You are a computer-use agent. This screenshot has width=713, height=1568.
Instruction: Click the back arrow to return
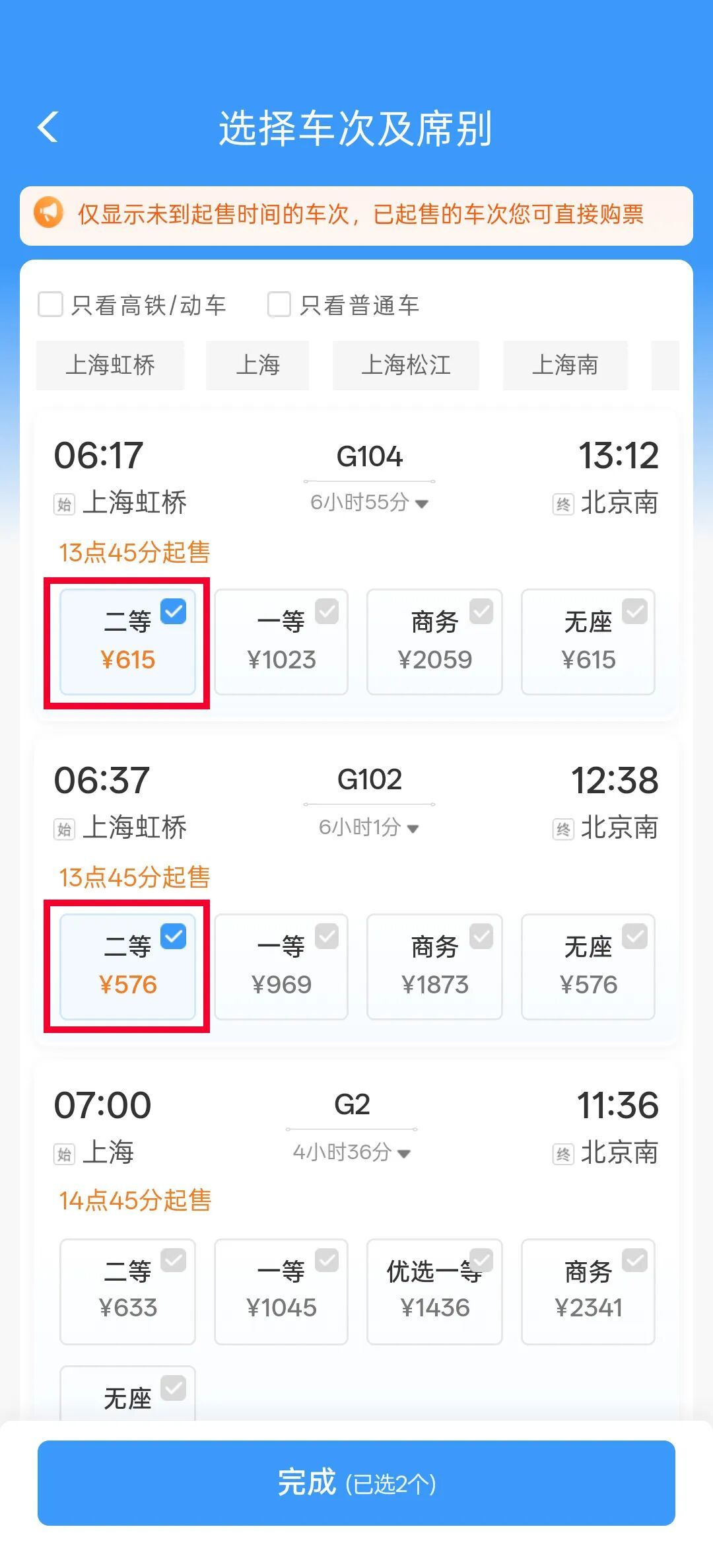tap(48, 127)
